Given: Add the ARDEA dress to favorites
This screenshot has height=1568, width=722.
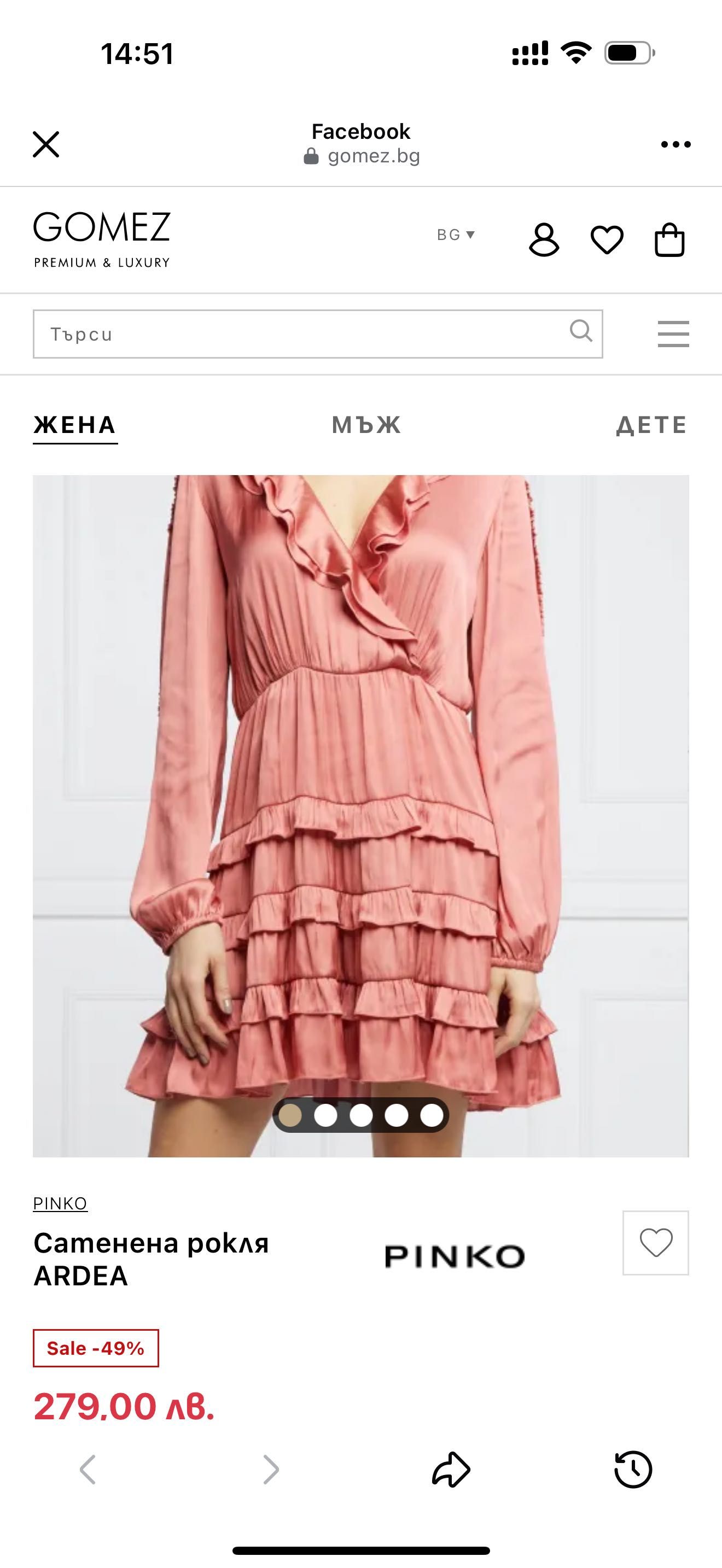Looking at the screenshot, I should [656, 1242].
